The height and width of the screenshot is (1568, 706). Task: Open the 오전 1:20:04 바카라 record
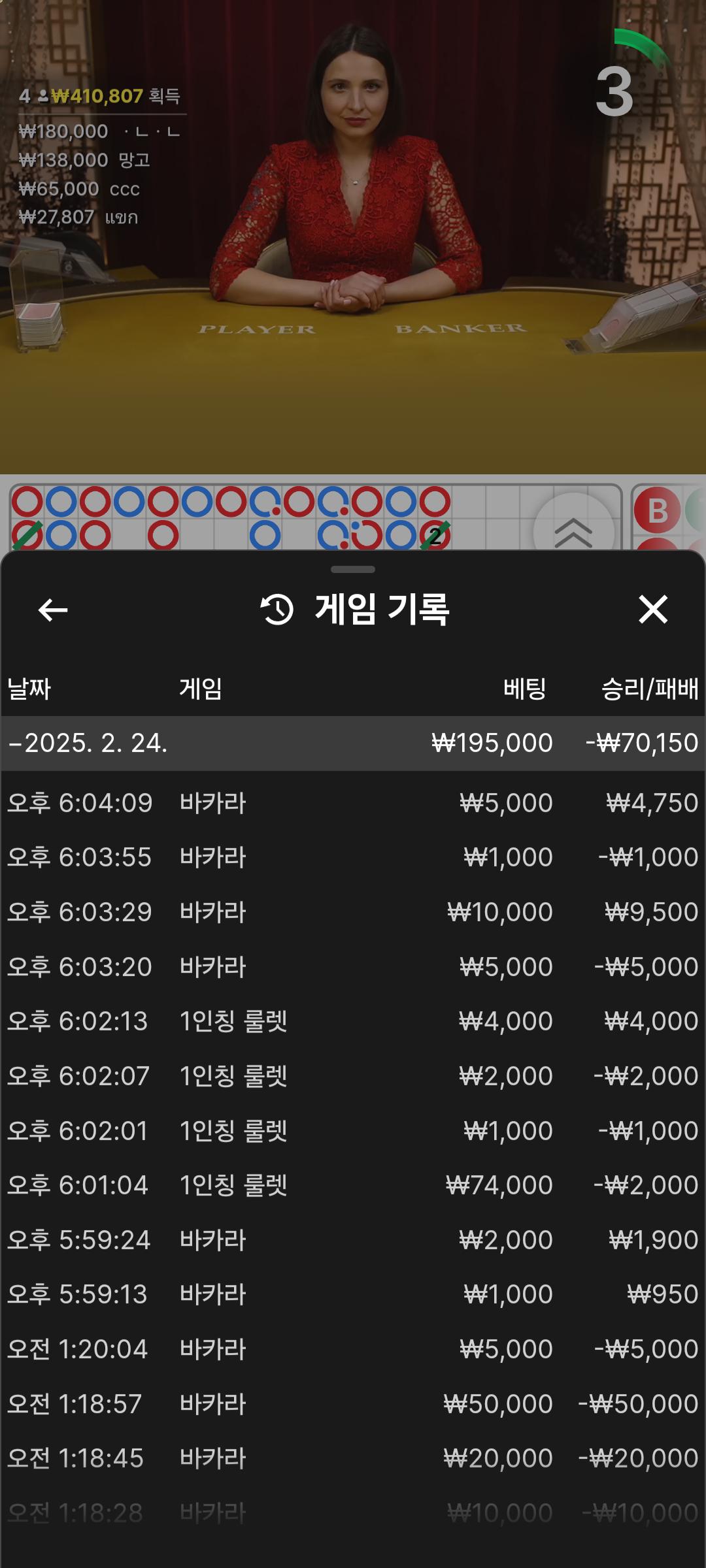click(x=353, y=1349)
